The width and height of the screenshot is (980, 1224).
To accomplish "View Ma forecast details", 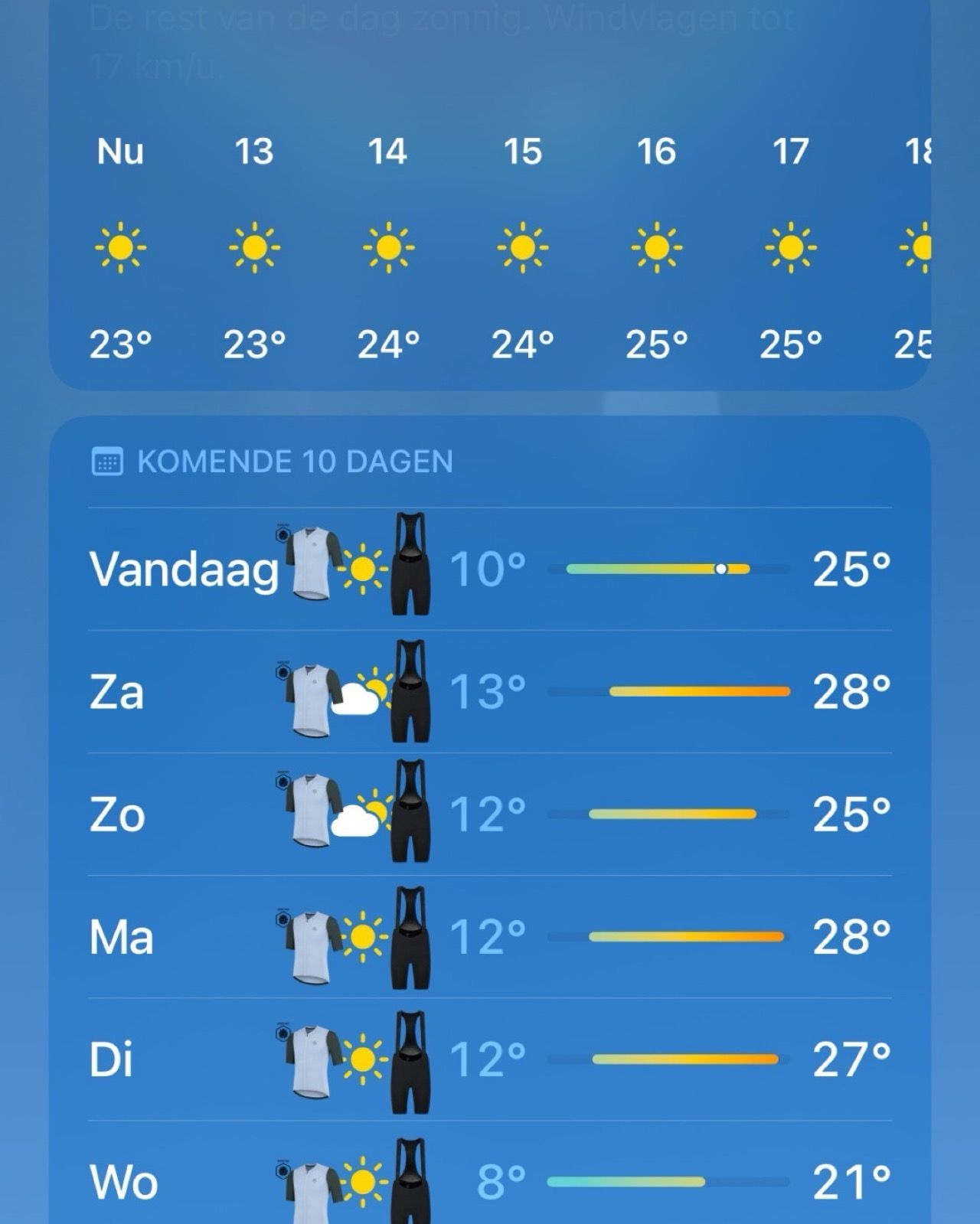I will 490,936.
